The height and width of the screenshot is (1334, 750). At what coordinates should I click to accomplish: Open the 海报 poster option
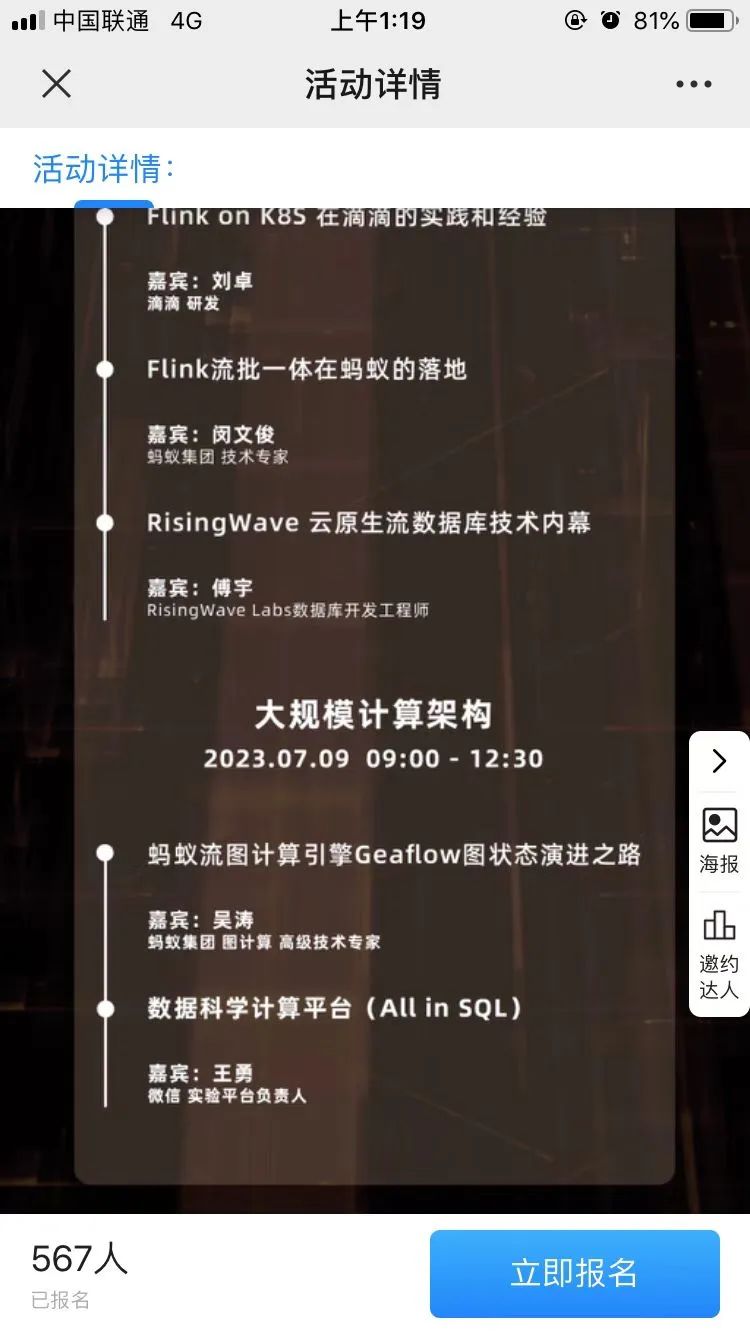pyautogui.click(x=719, y=839)
